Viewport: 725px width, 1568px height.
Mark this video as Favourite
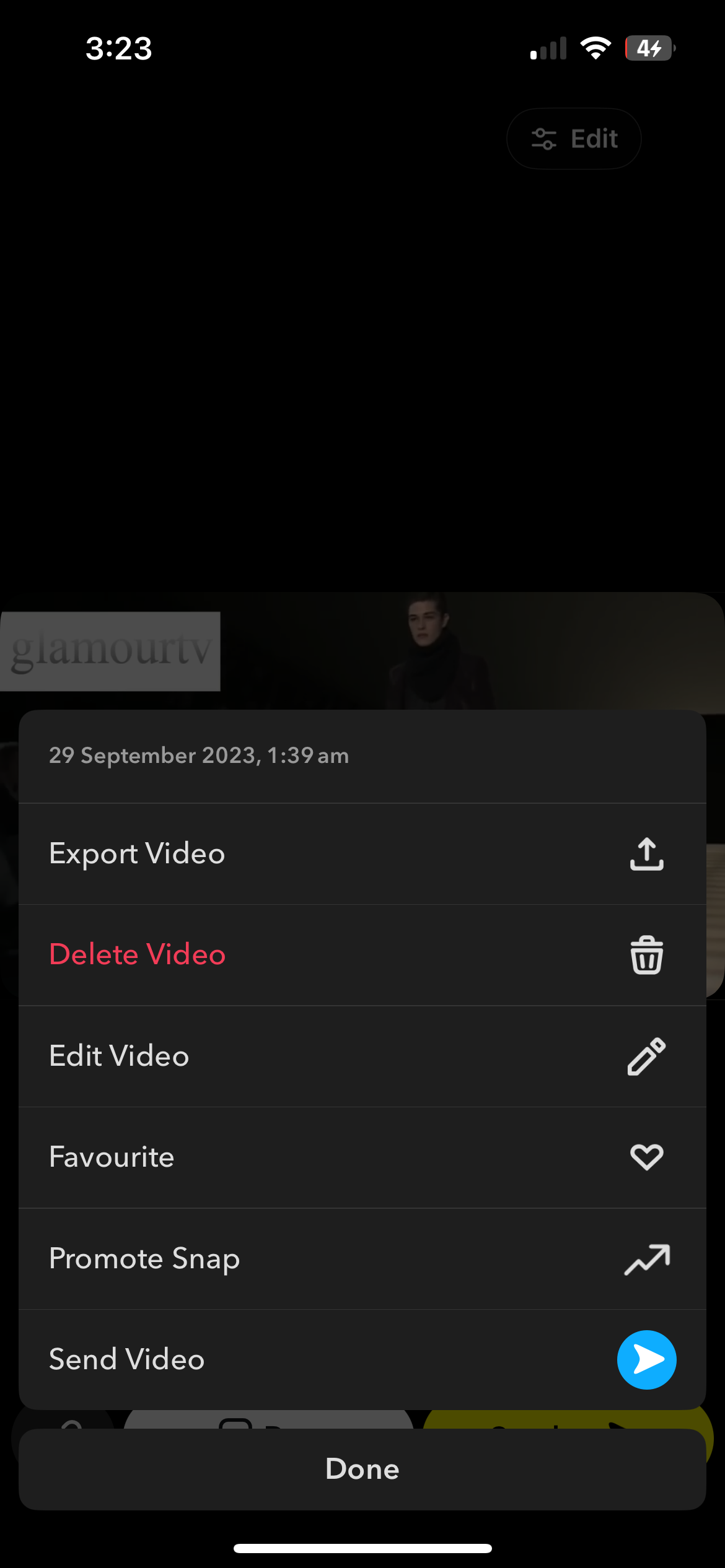coord(362,1157)
